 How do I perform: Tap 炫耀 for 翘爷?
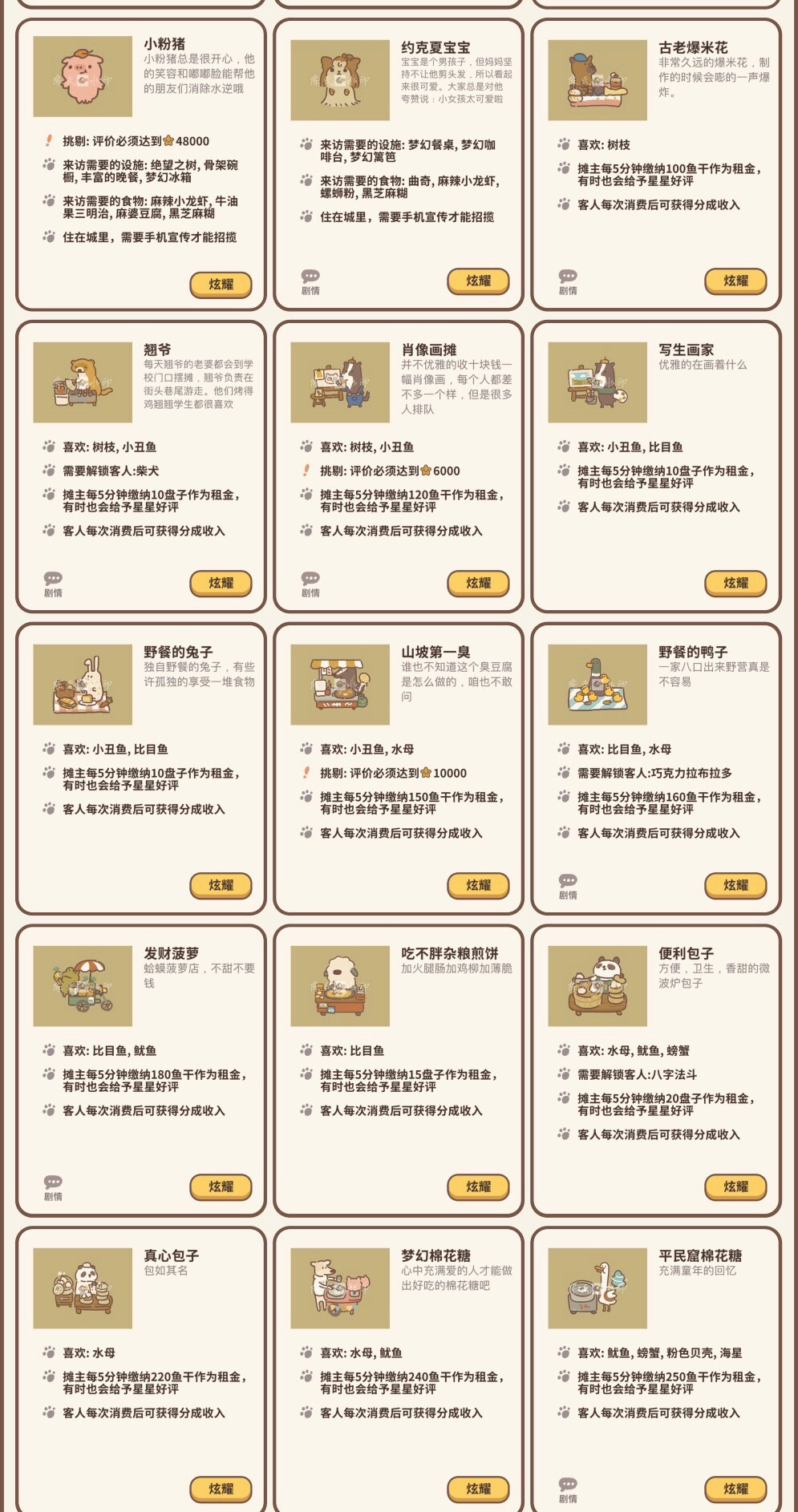(x=221, y=583)
